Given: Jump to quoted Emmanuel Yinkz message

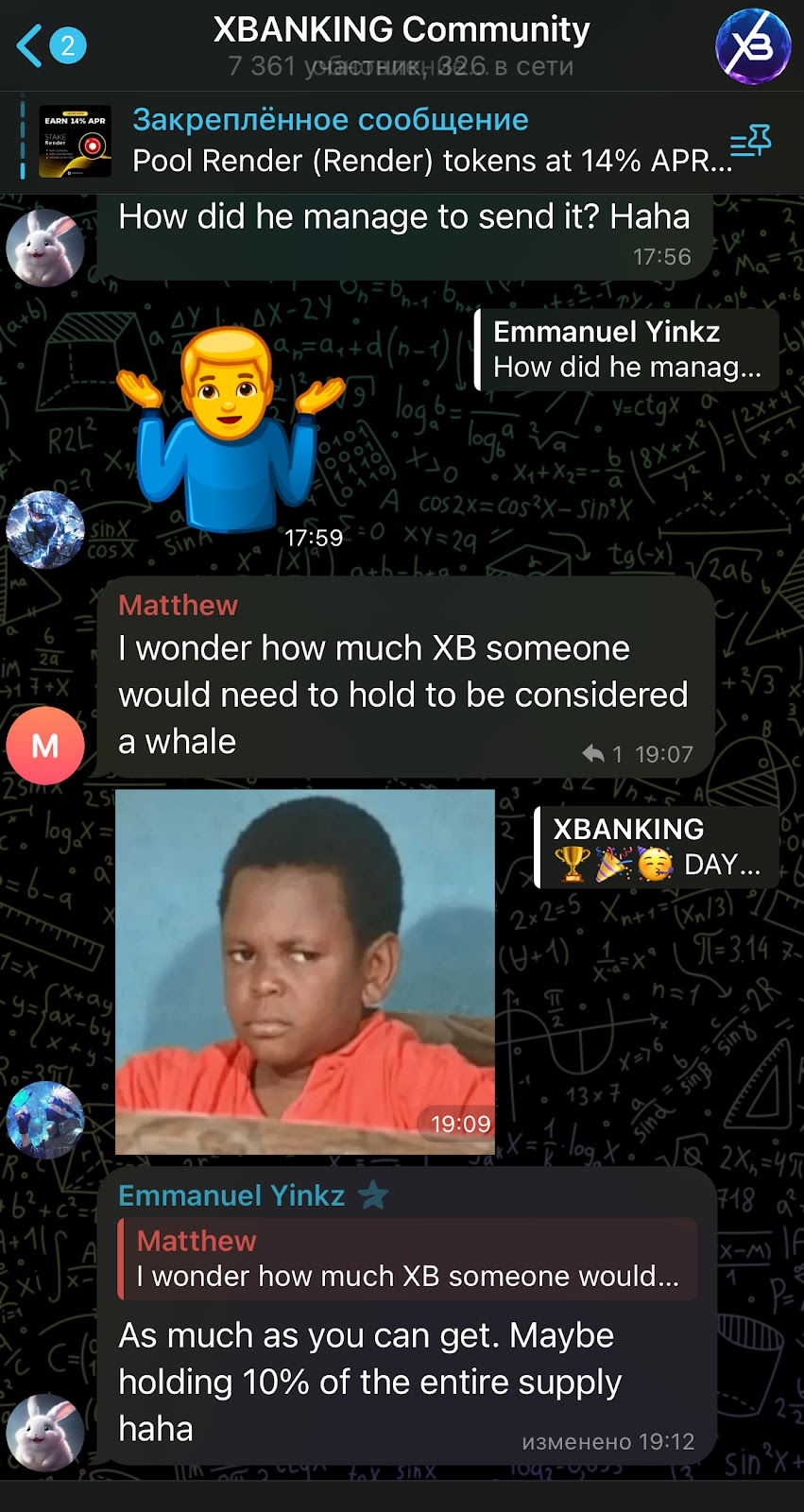Looking at the screenshot, I should pos(626,350).
